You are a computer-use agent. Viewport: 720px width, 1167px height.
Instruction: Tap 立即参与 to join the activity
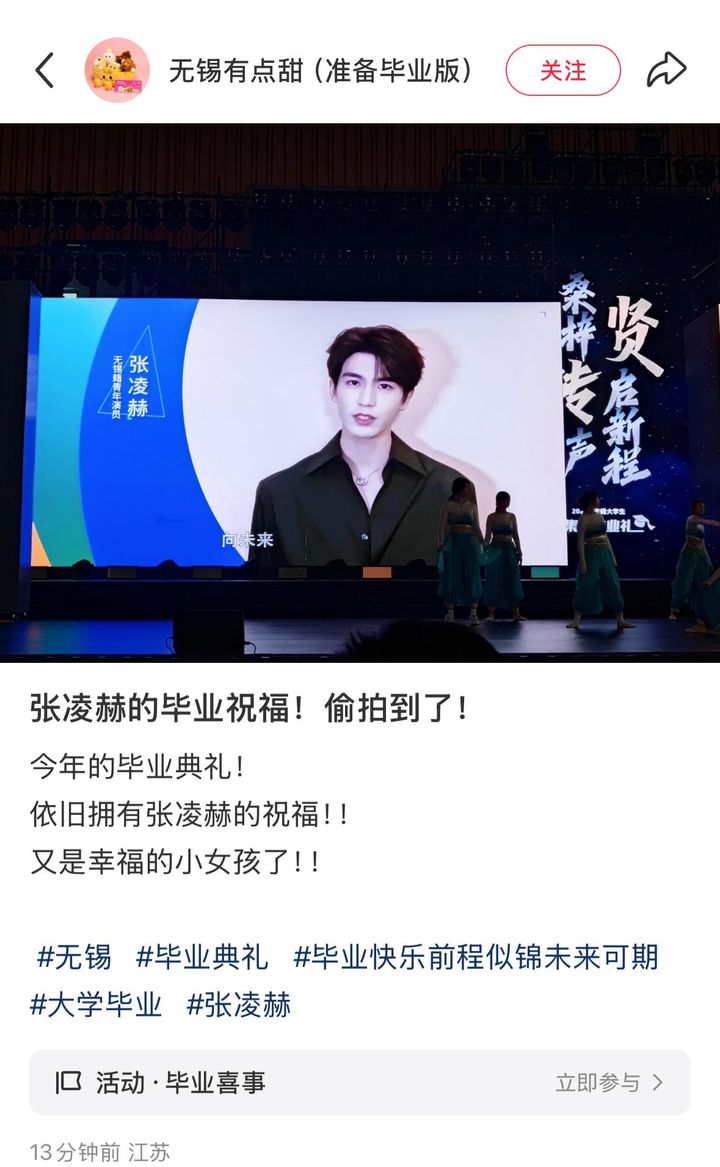point(608,1082)
